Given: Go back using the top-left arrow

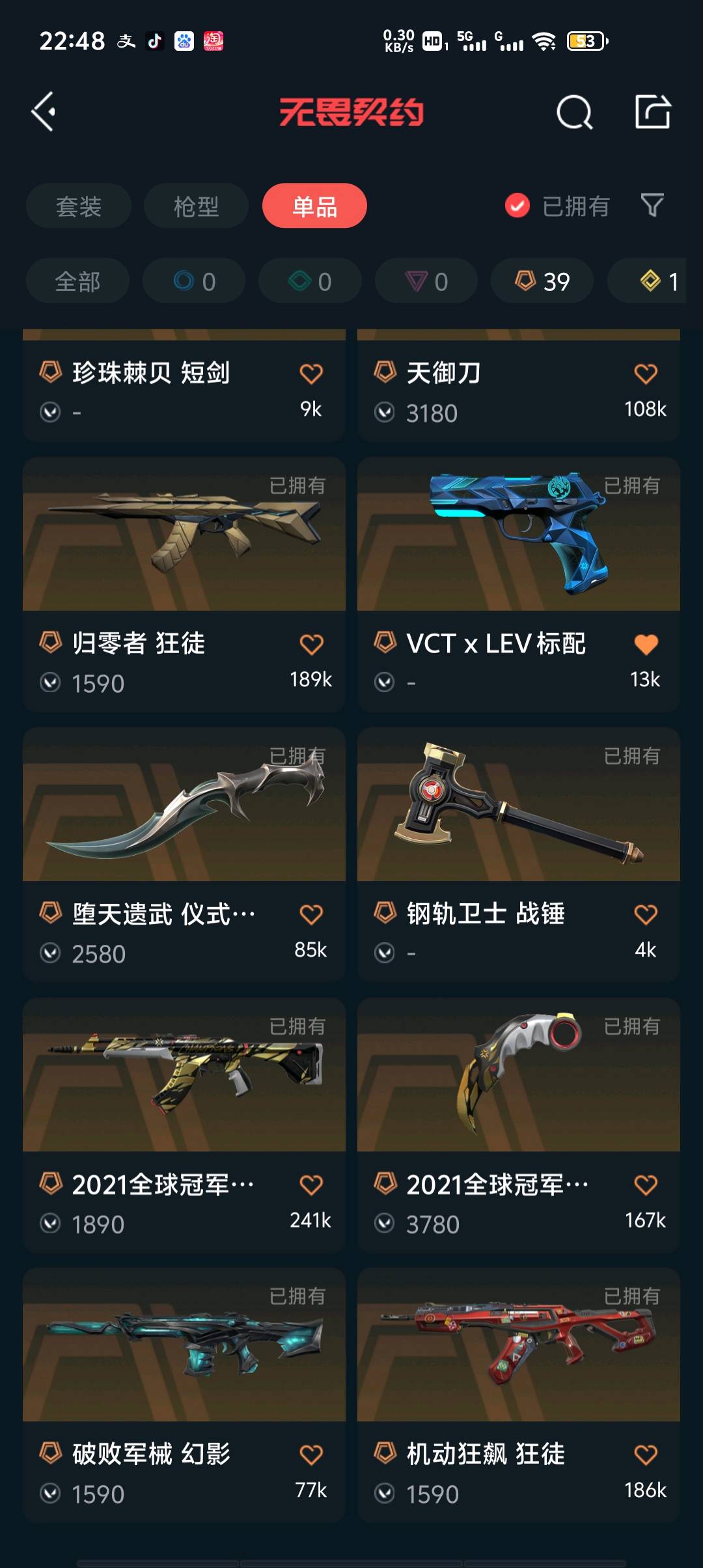Looking at the screenshot, I should tap(44, 112).
